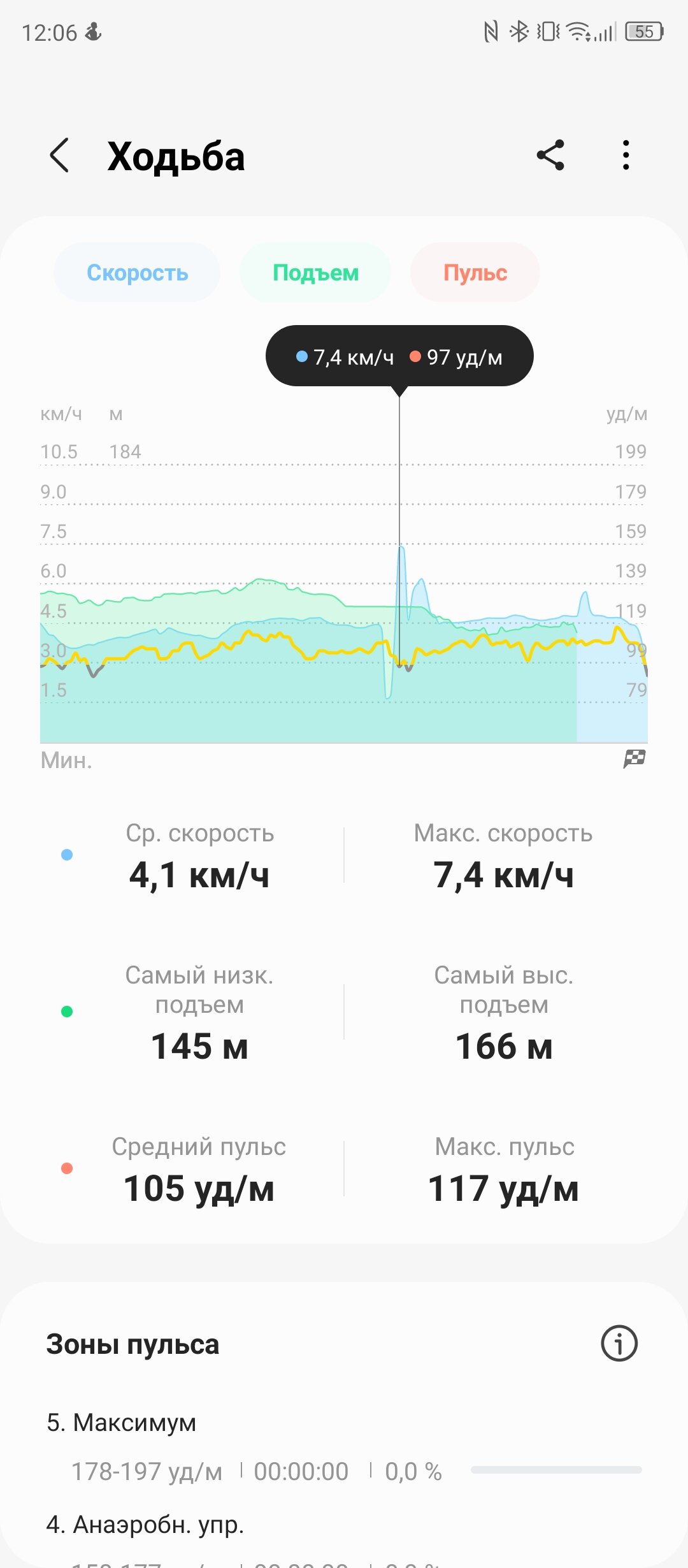Toggle the Подъем chart chip

(x=315, y=272)
